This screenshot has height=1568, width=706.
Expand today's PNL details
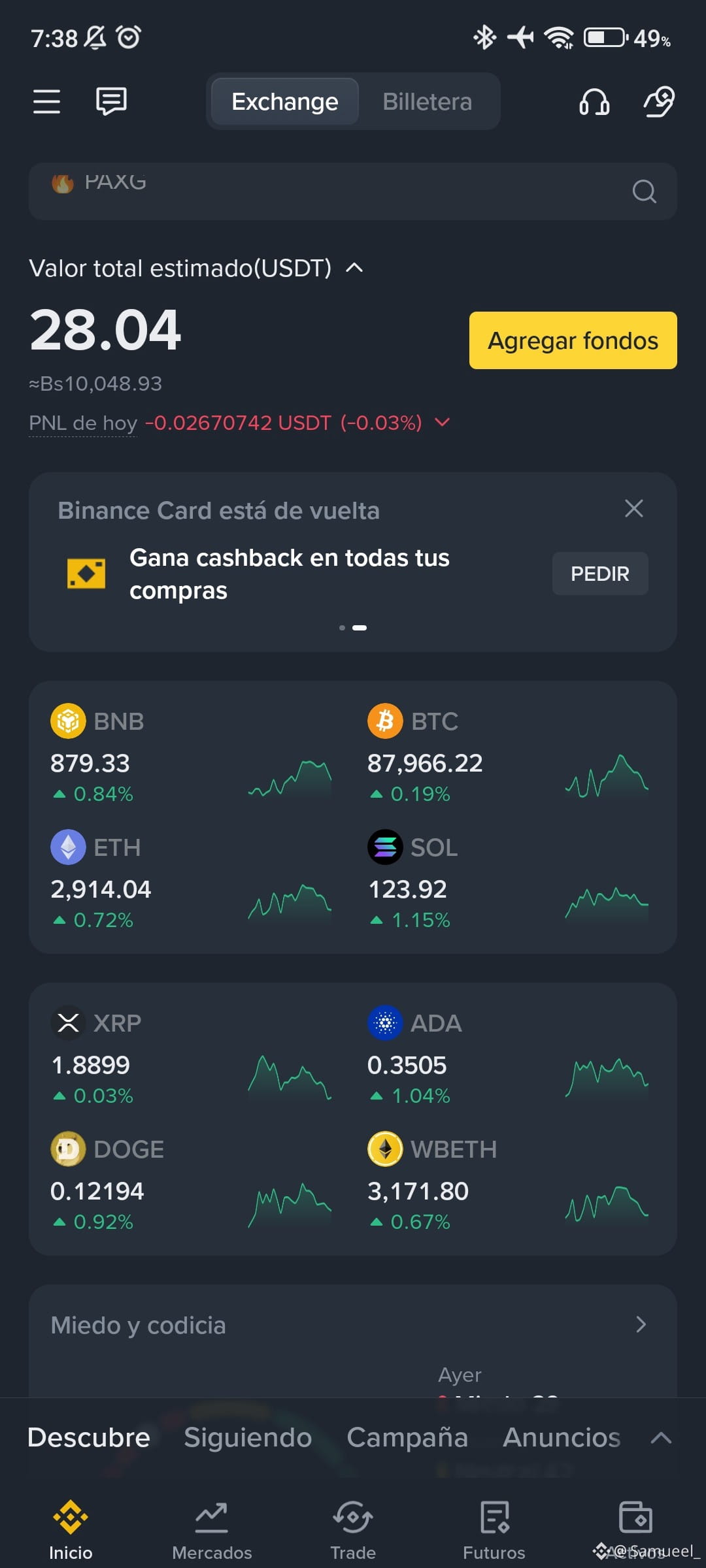tap(443, 423)
